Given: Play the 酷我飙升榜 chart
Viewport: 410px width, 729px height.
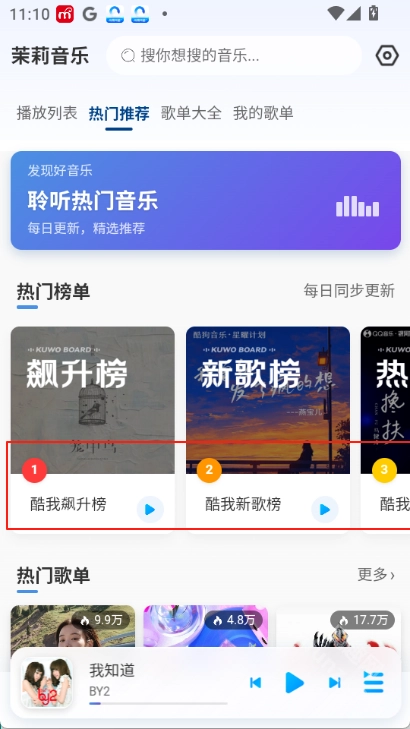Looking at the screenshot, I should coord(150,510).
